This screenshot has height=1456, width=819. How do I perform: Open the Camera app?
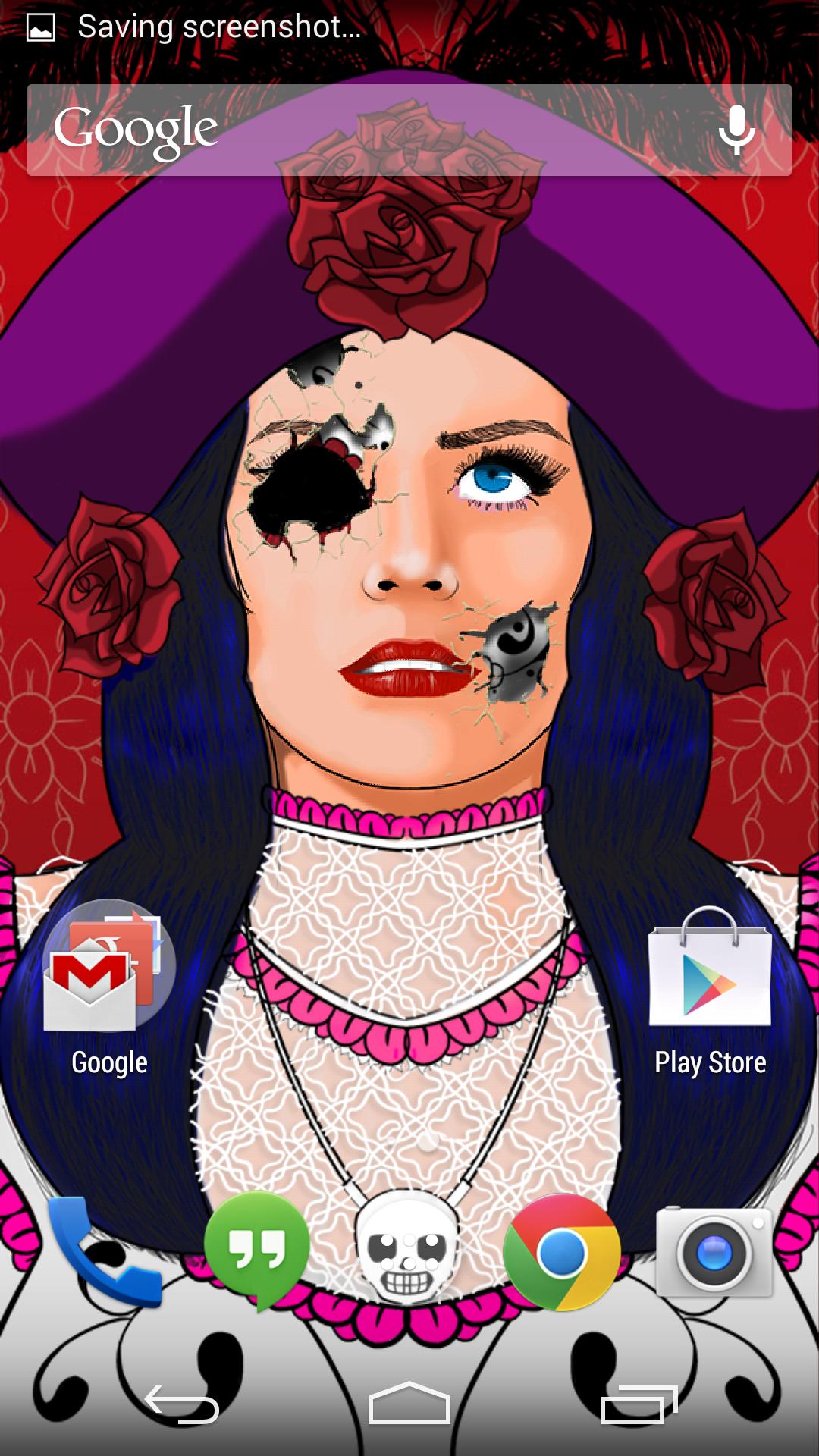pyautogui.click(x=714, y=1253)
